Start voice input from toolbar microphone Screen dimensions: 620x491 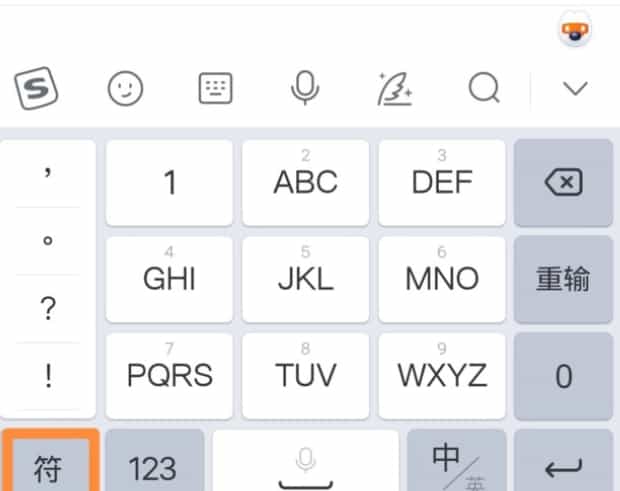[304, 90]
